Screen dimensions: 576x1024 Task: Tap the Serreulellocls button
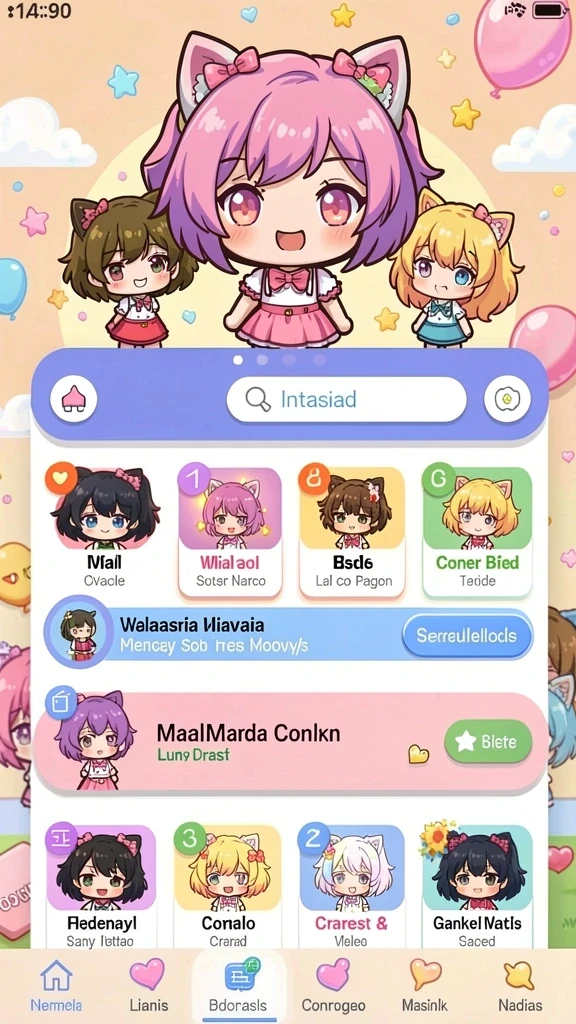coord(466,635)
